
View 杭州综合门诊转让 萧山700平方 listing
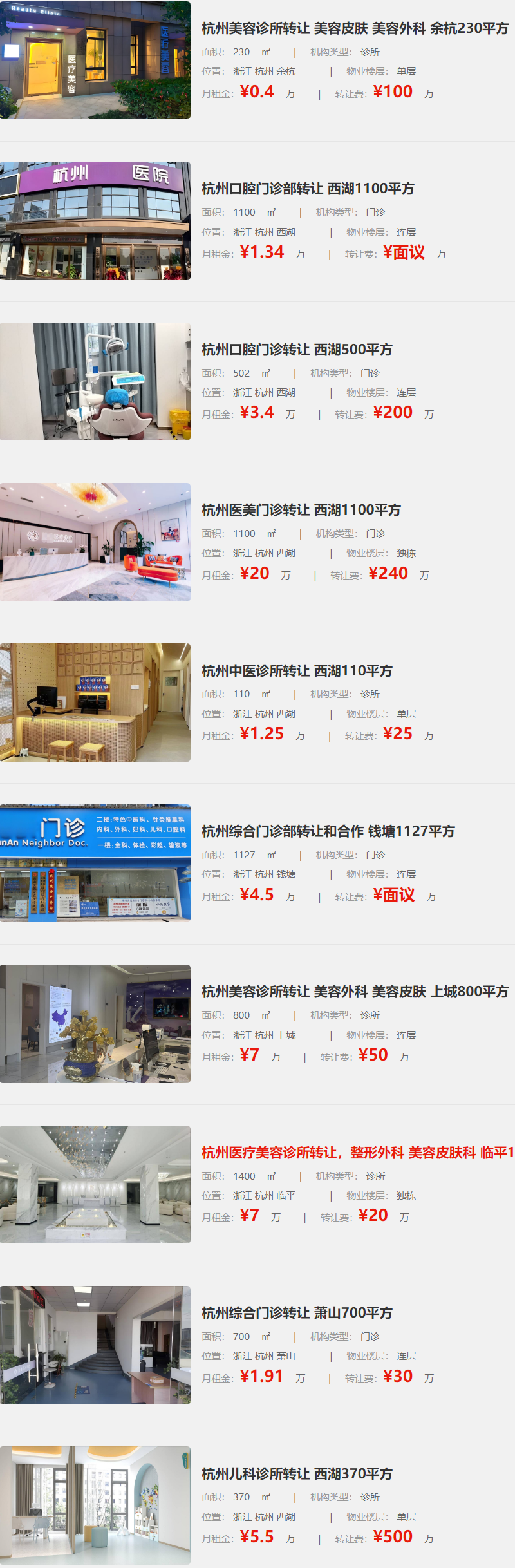tap(297, 1313)
